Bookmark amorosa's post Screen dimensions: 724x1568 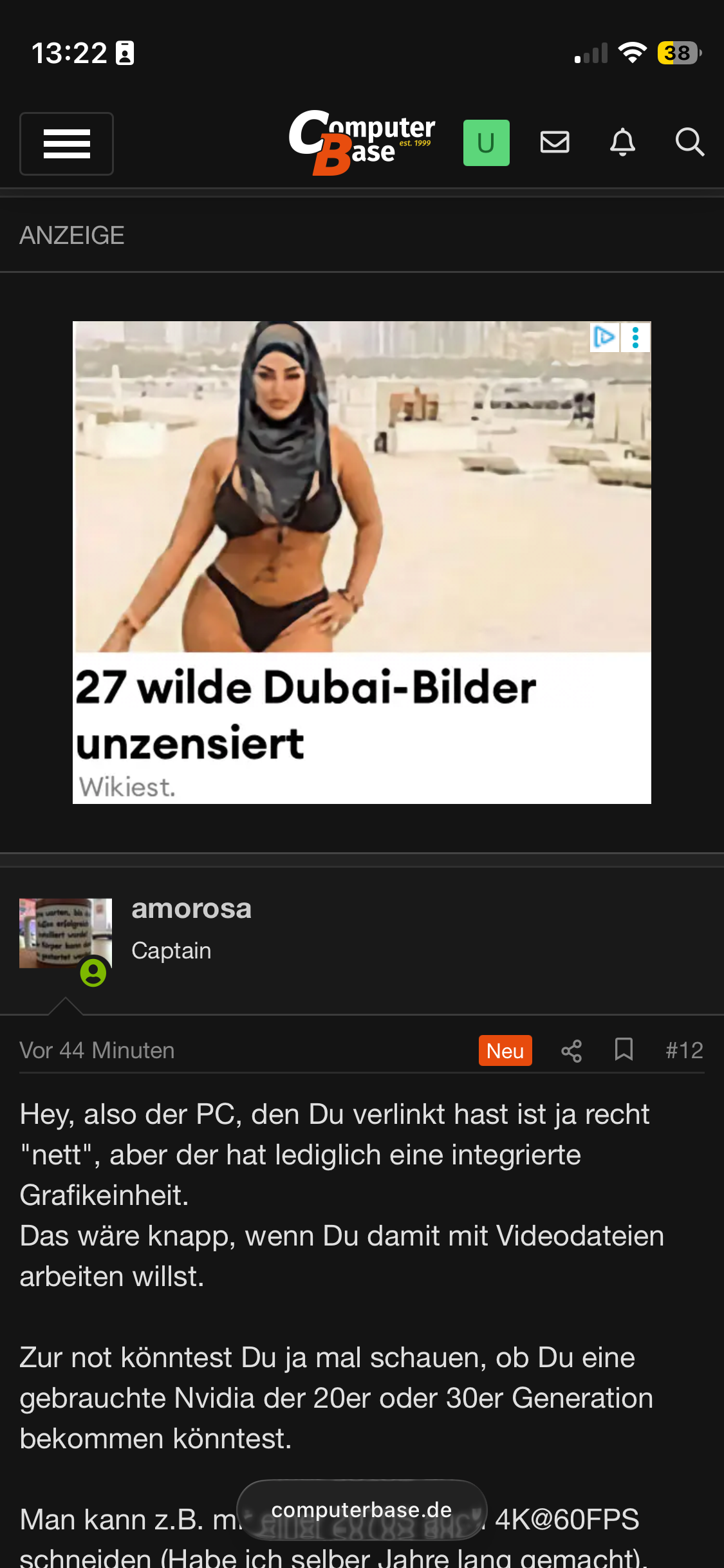pyautogui.click(x=624, y=1050)
